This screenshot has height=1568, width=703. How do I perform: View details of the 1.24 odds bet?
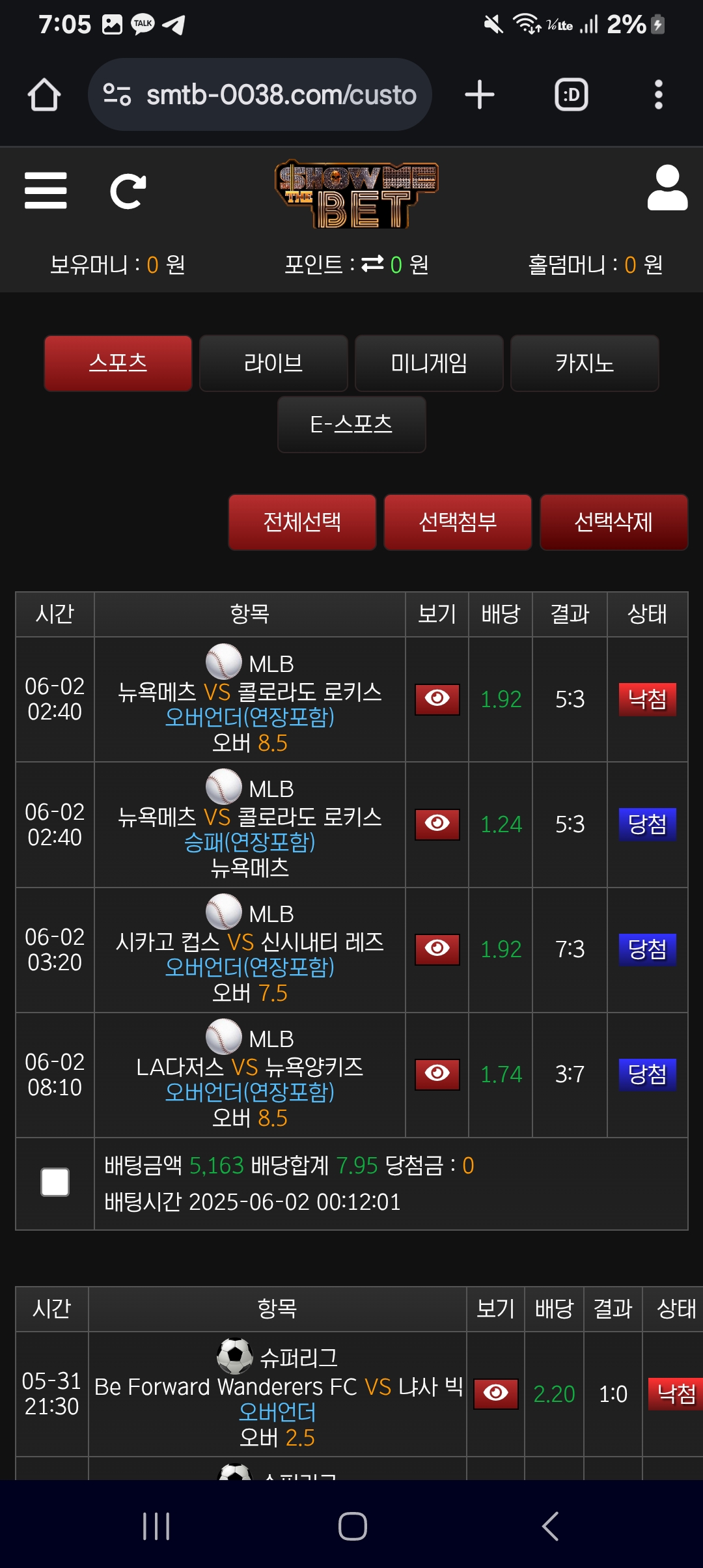[x=437, y=824]
